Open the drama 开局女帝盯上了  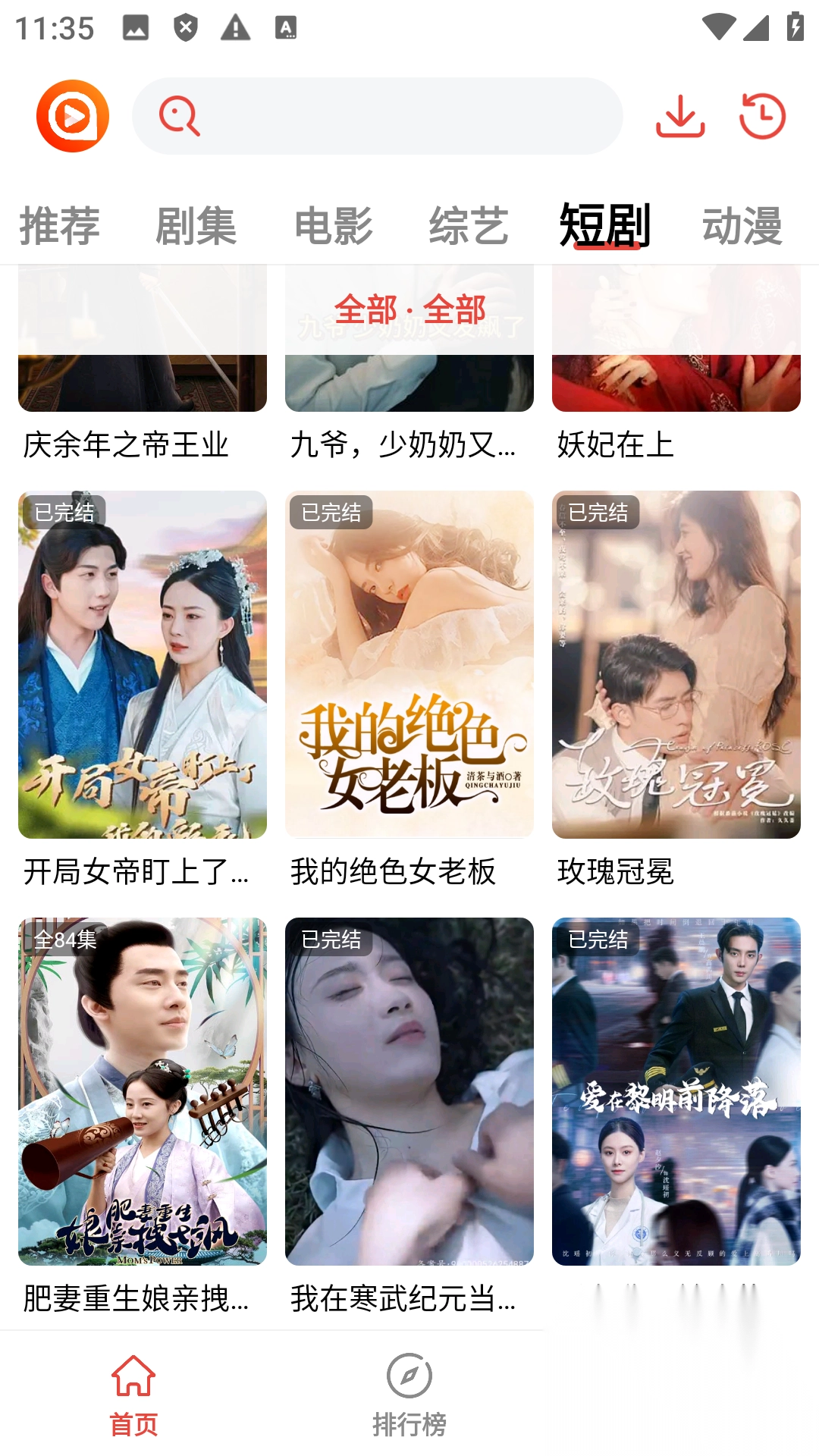click(x=143, y=664)
